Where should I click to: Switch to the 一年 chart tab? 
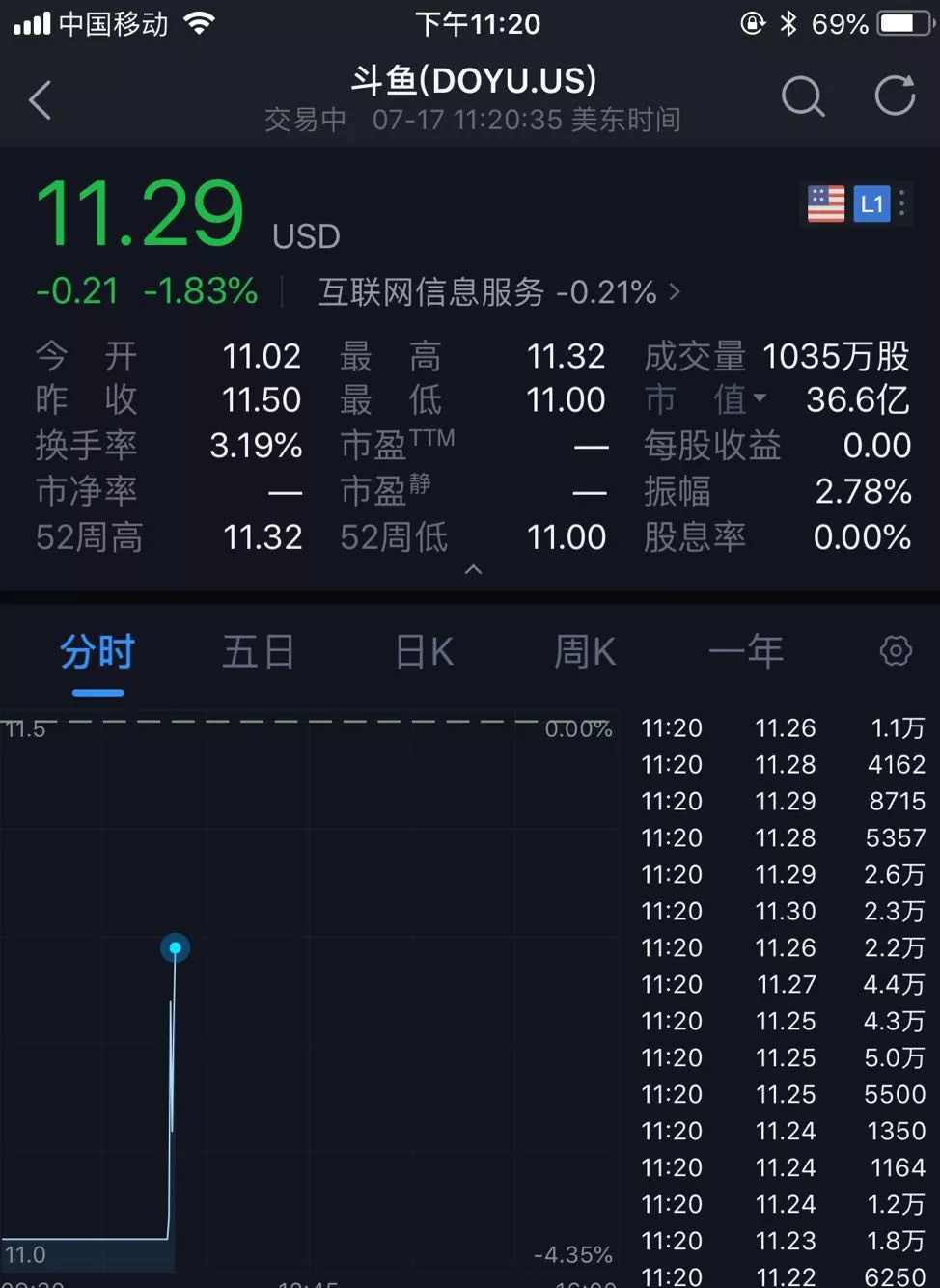(745, 653)
